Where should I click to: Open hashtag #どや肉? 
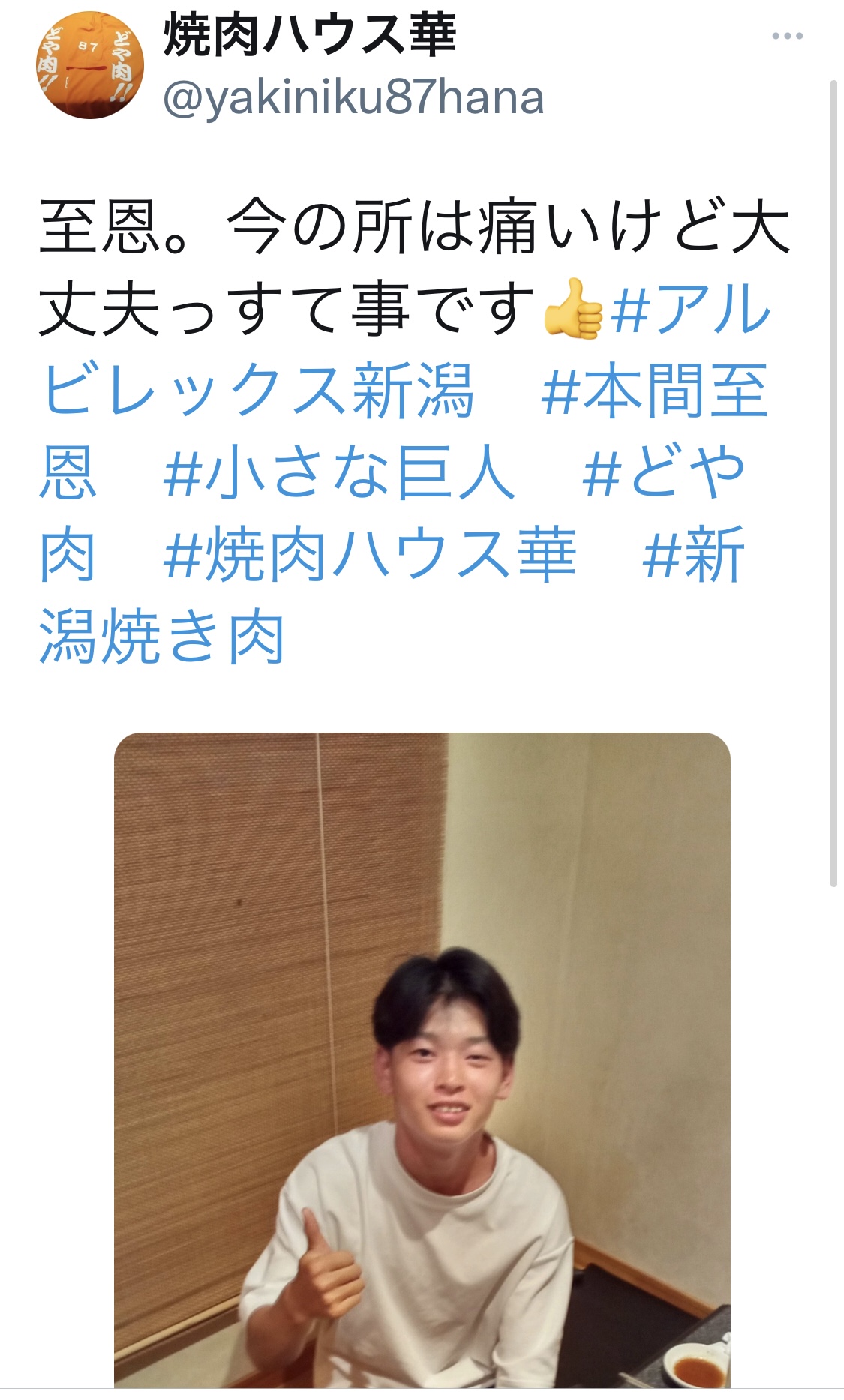663,472
